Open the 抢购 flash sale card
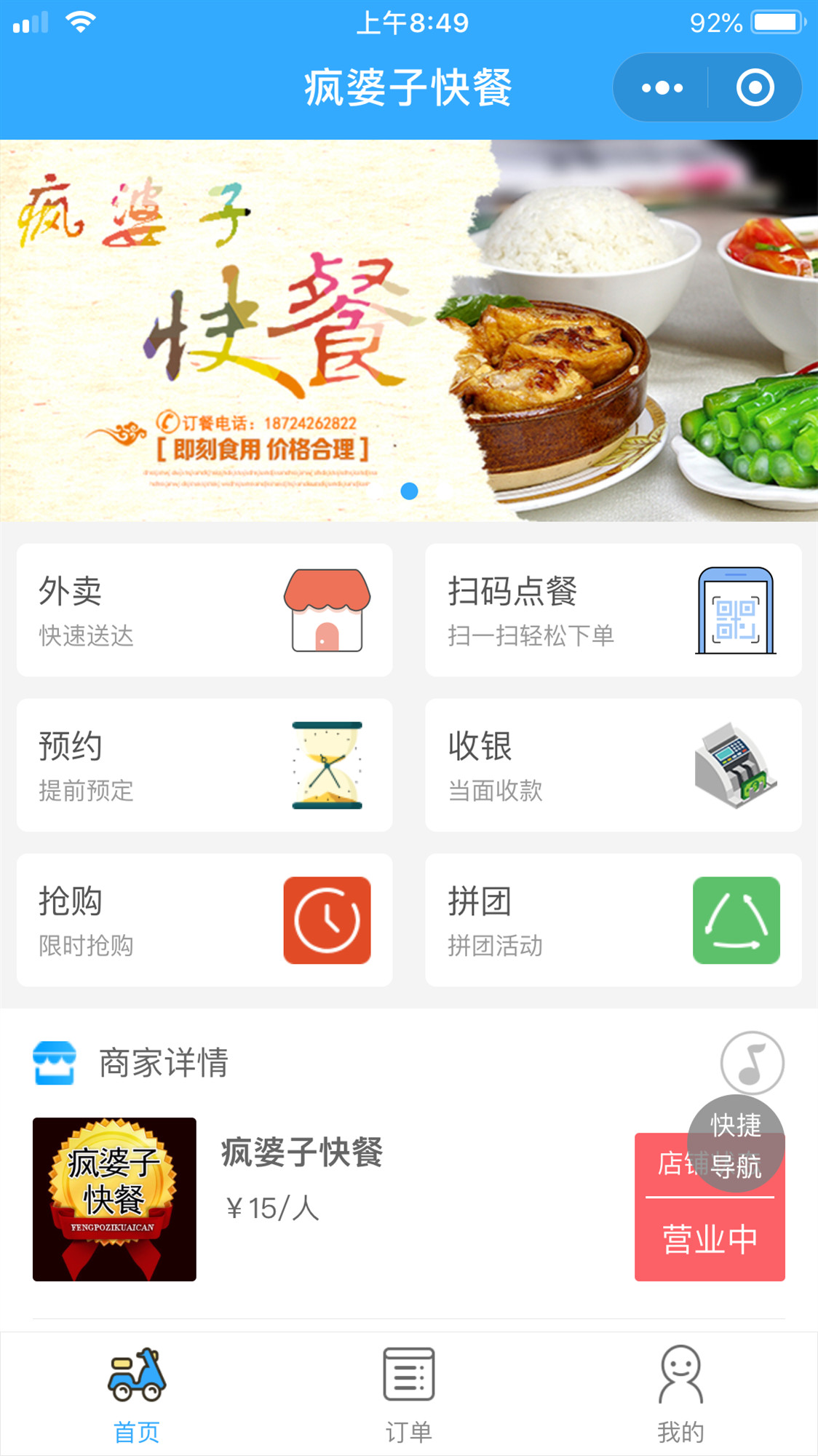Image resolution: width=818 pixels, height=1456 pixels. pyautogui.click(x=204, y=920)
